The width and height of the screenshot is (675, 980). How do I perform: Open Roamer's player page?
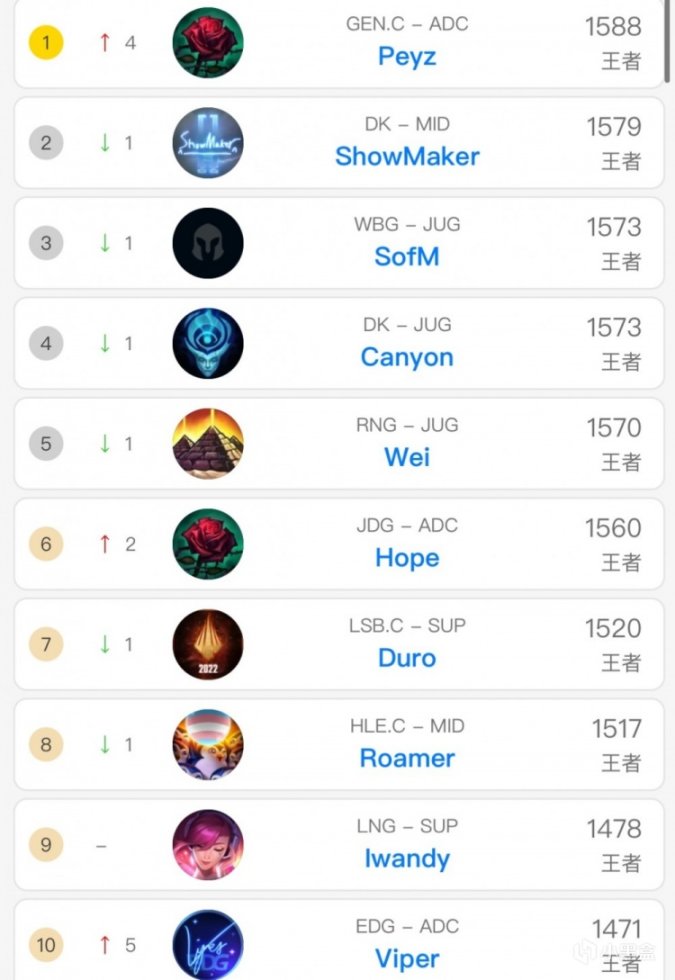[407, 758]
